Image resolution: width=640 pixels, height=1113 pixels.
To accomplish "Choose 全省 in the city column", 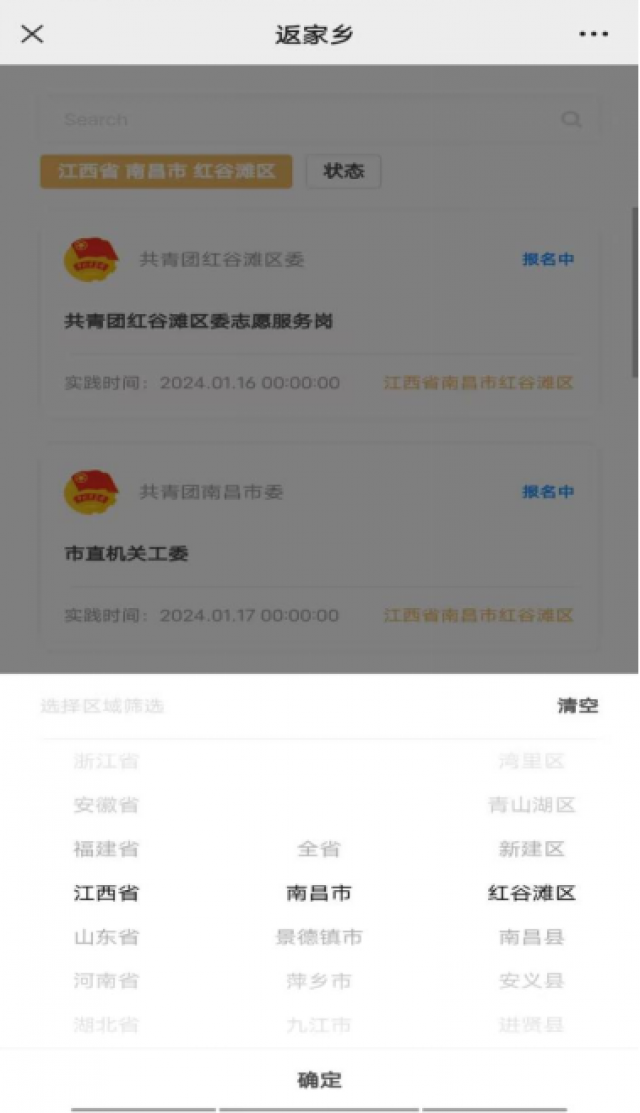I will tap(319, 849).
